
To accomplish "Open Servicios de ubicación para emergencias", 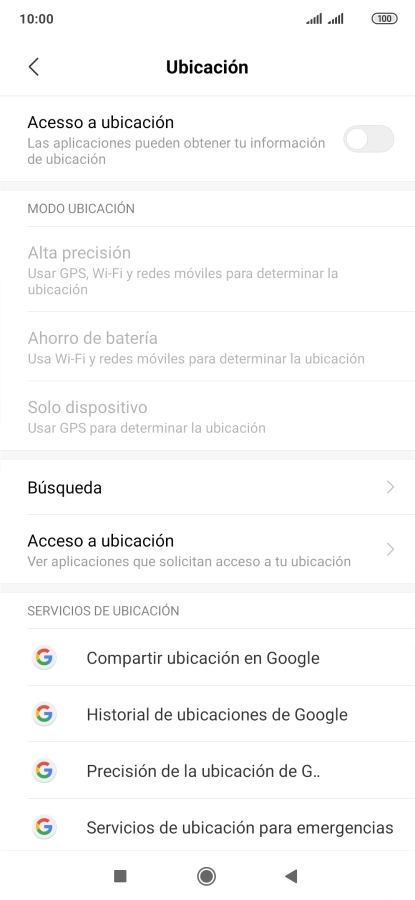I will click(207, 827).
